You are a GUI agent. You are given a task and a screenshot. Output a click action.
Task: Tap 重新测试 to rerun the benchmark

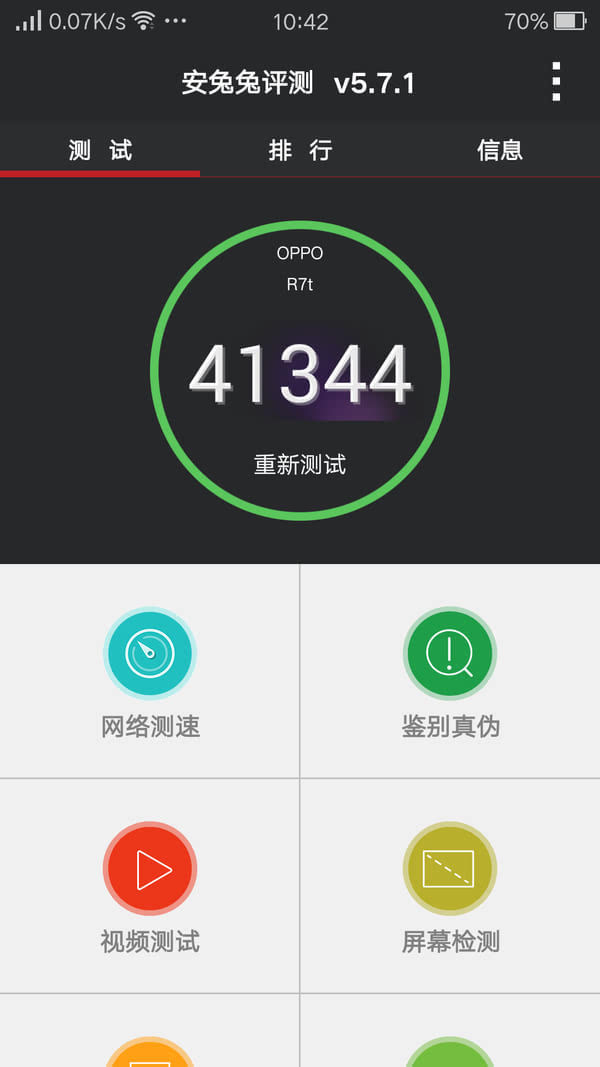pos(300,464)
